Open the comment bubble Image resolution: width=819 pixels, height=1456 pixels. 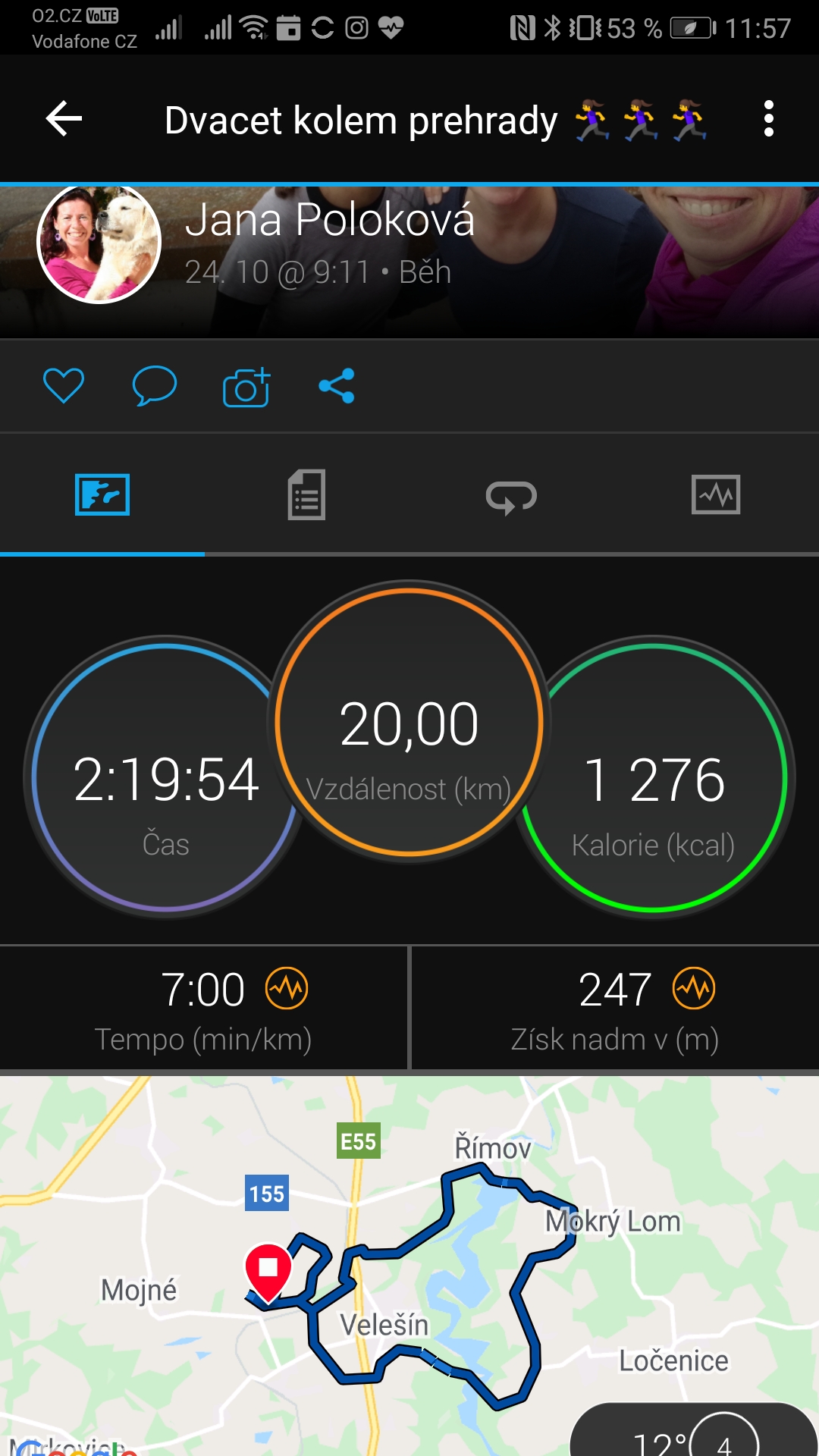pos(155,386)
